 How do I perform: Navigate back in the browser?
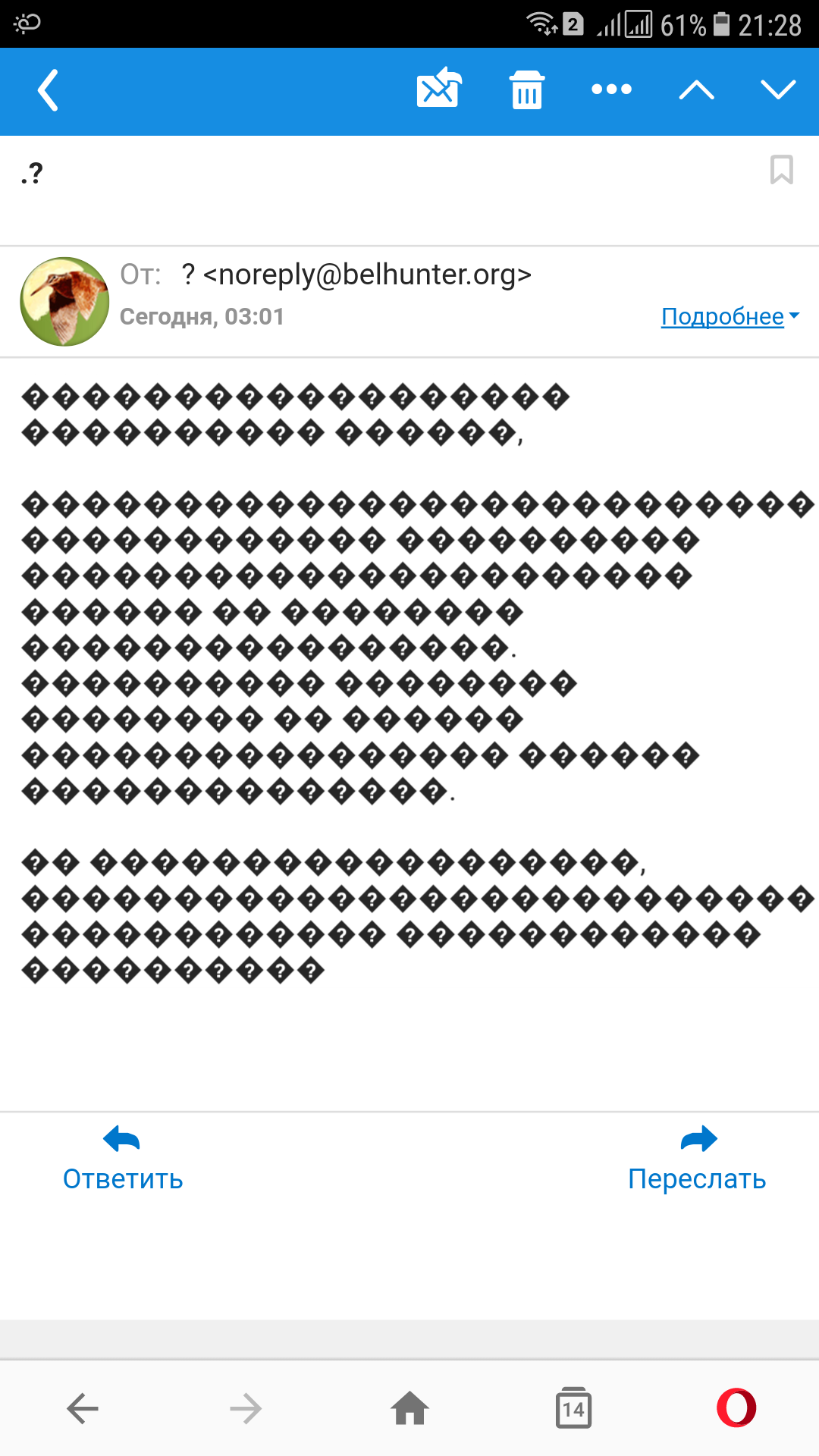(x=83, y=1408)
